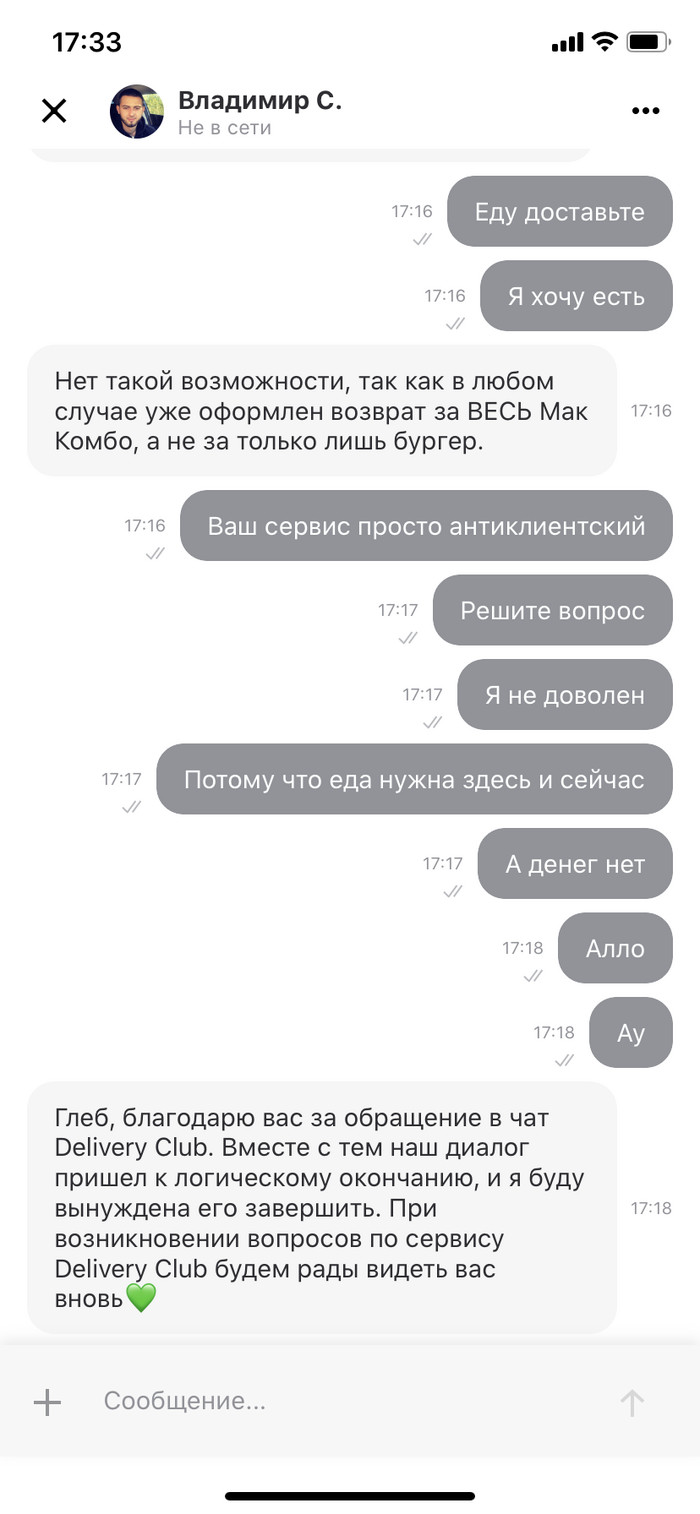
Task: Focus the Сообщение message field
Action: pyautogui.click(x=330, y=1401)
